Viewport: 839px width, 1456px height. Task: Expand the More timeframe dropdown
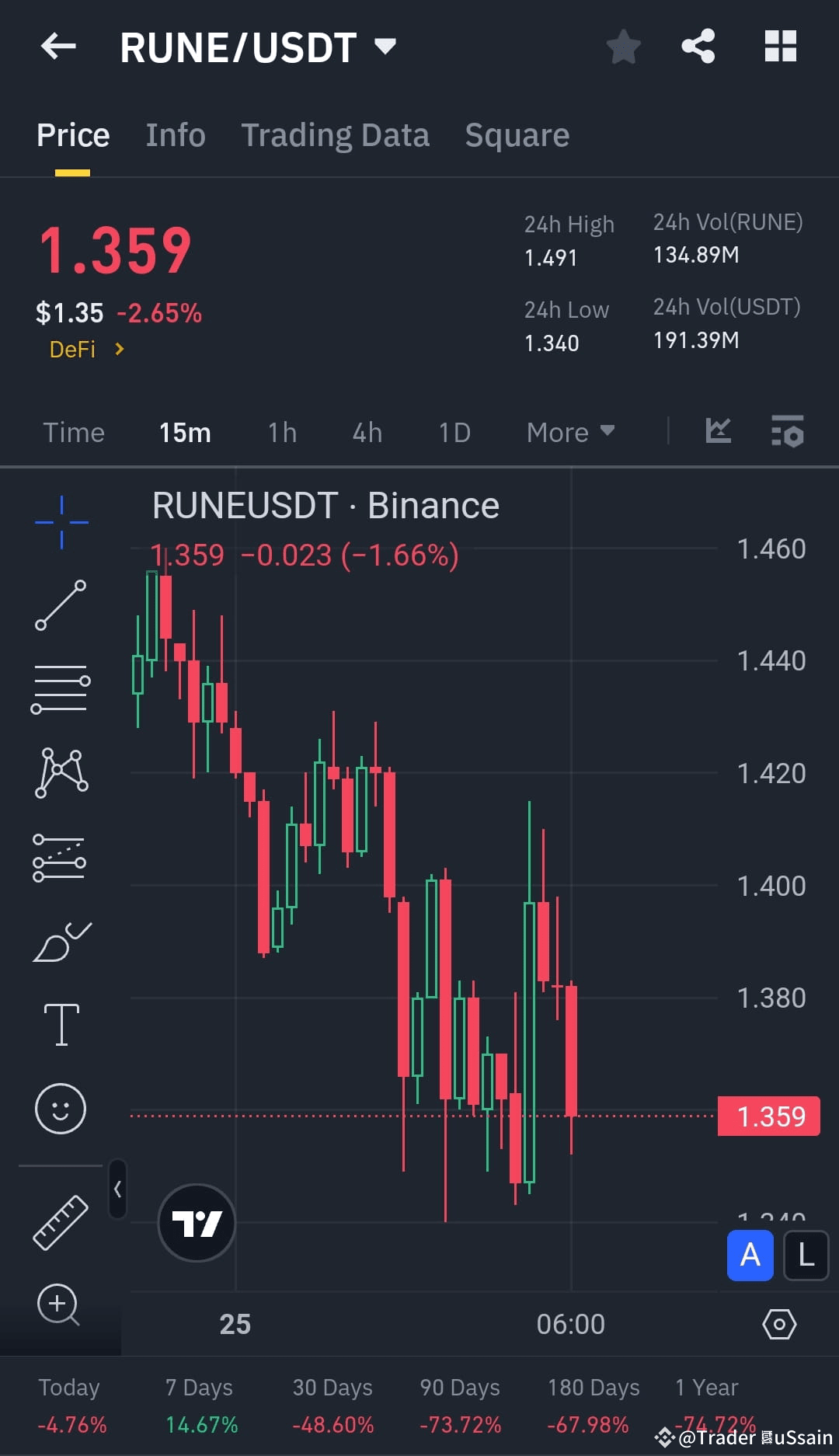pos(569,432)
